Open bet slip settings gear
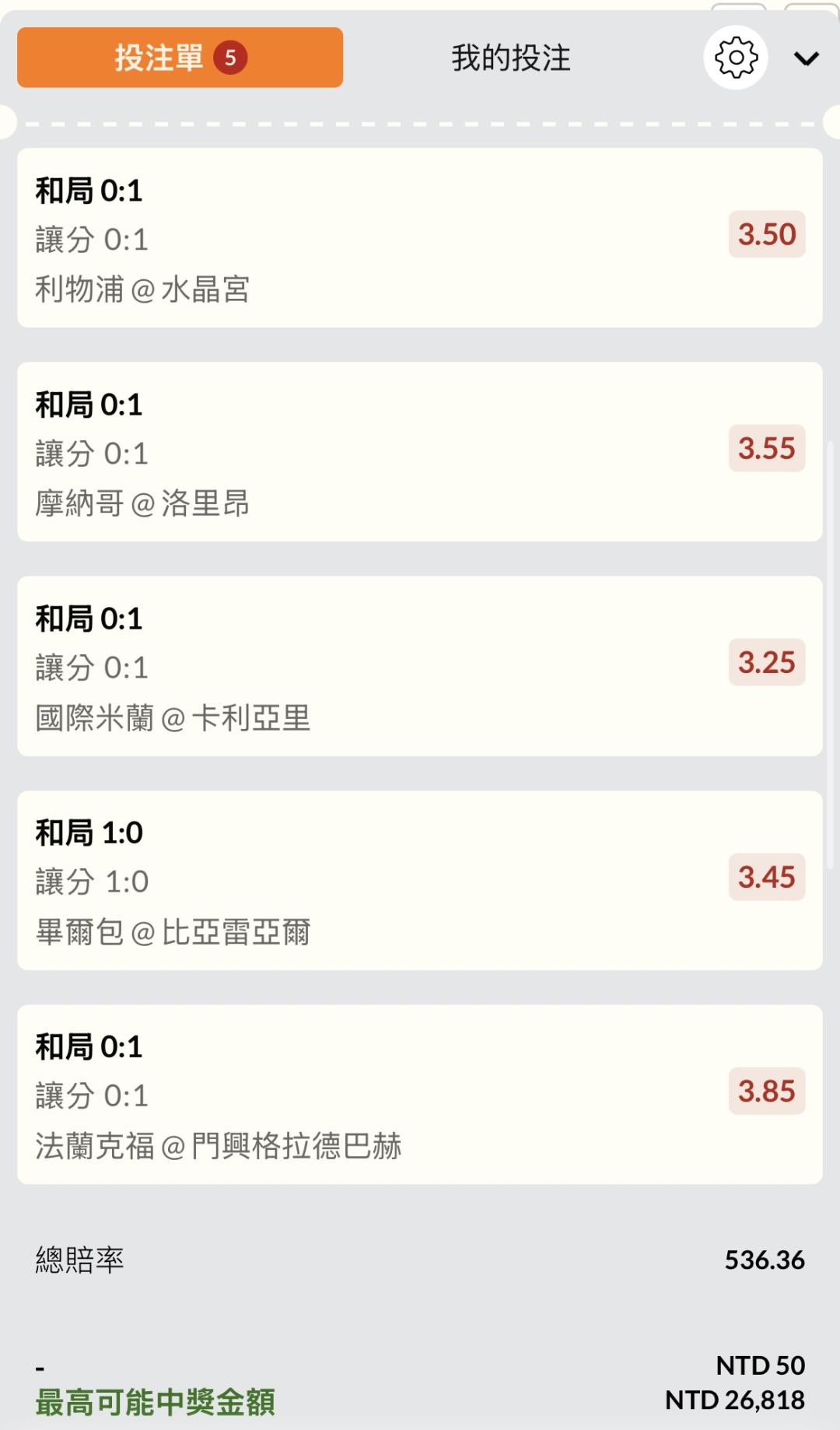The image size is (840, 1430). 736,58
